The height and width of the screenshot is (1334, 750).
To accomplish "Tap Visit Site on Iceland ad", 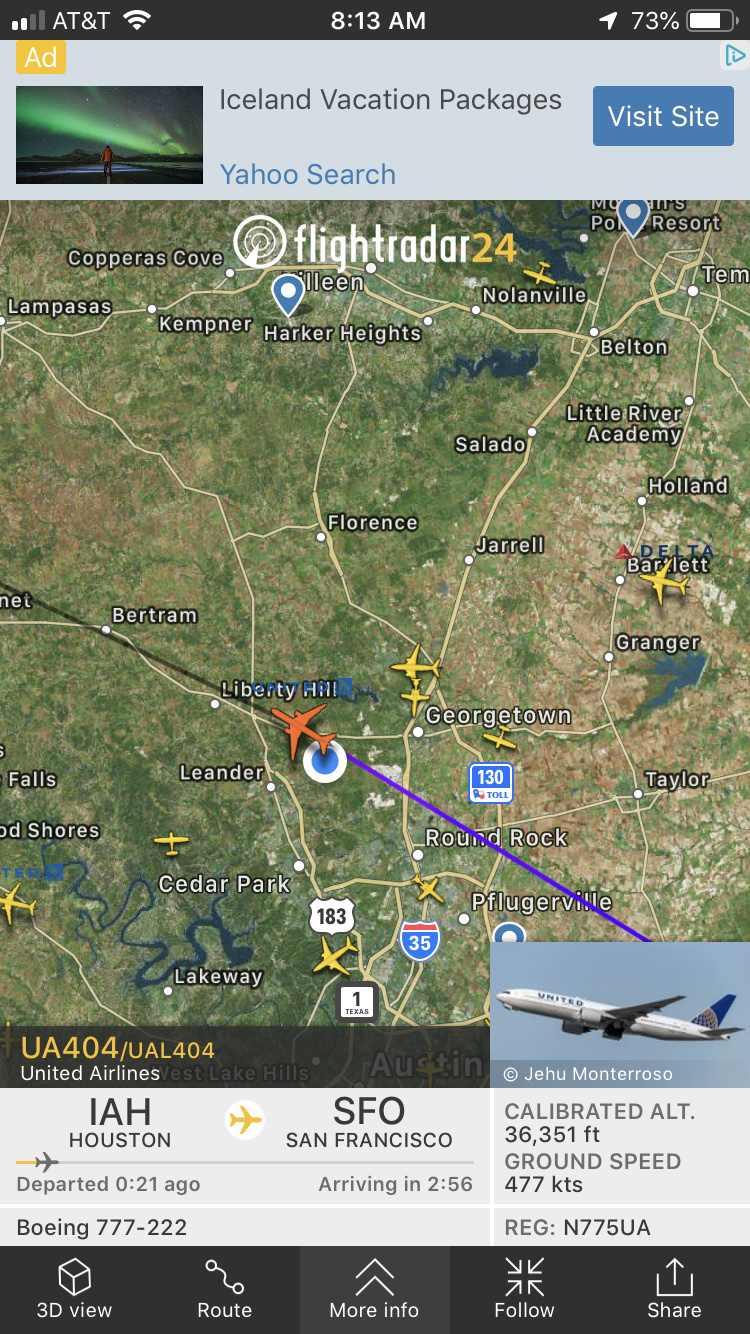I will pyautogui.click(x=663, y=116).
